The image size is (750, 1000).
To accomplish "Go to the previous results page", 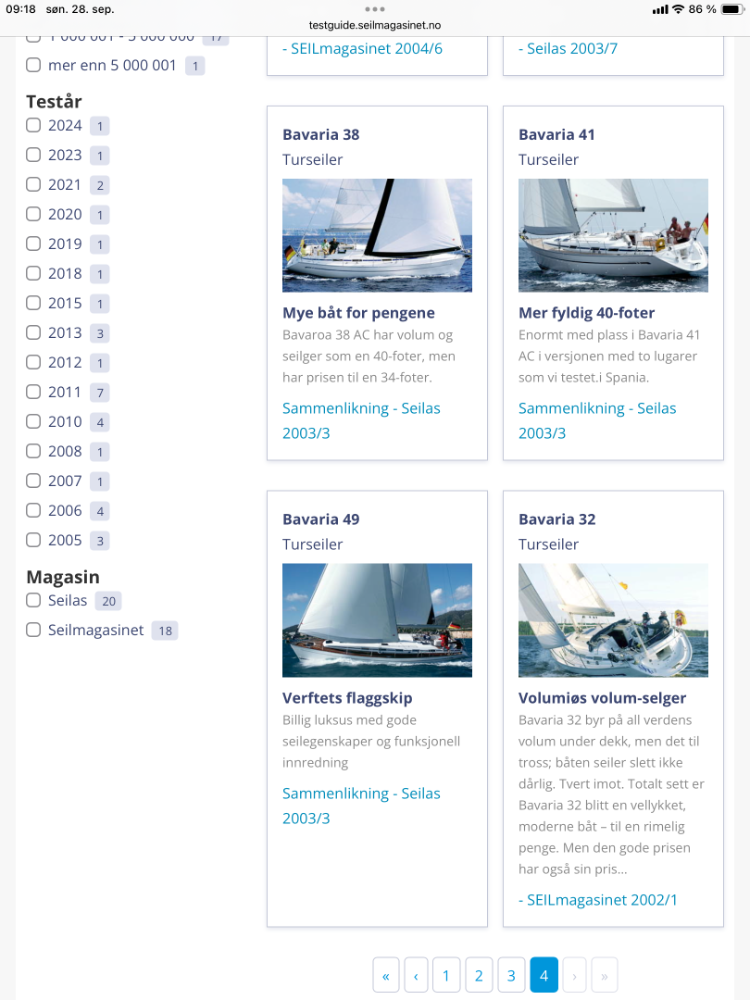I will pyautogui.click(x=415, y=975).
